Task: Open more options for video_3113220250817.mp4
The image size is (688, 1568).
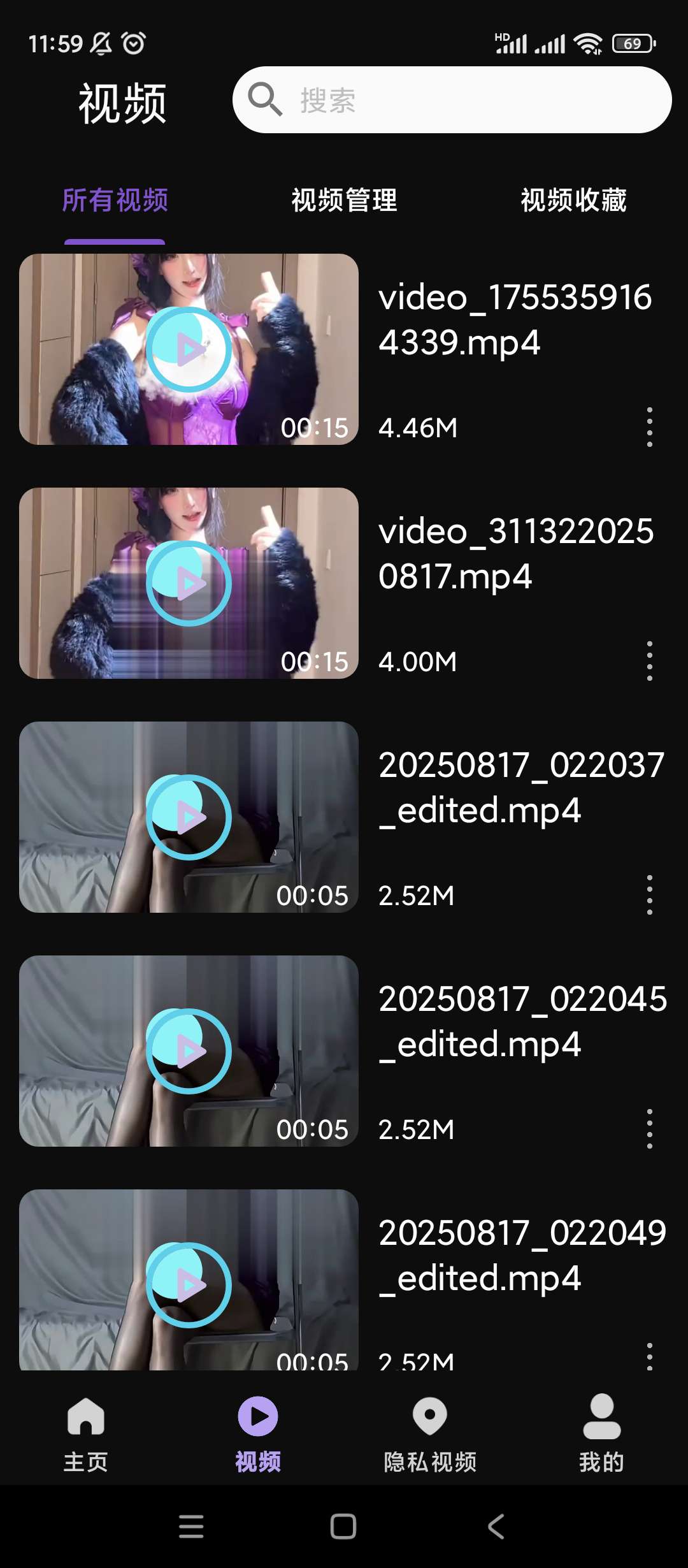Action: click(x=649, y=661)
